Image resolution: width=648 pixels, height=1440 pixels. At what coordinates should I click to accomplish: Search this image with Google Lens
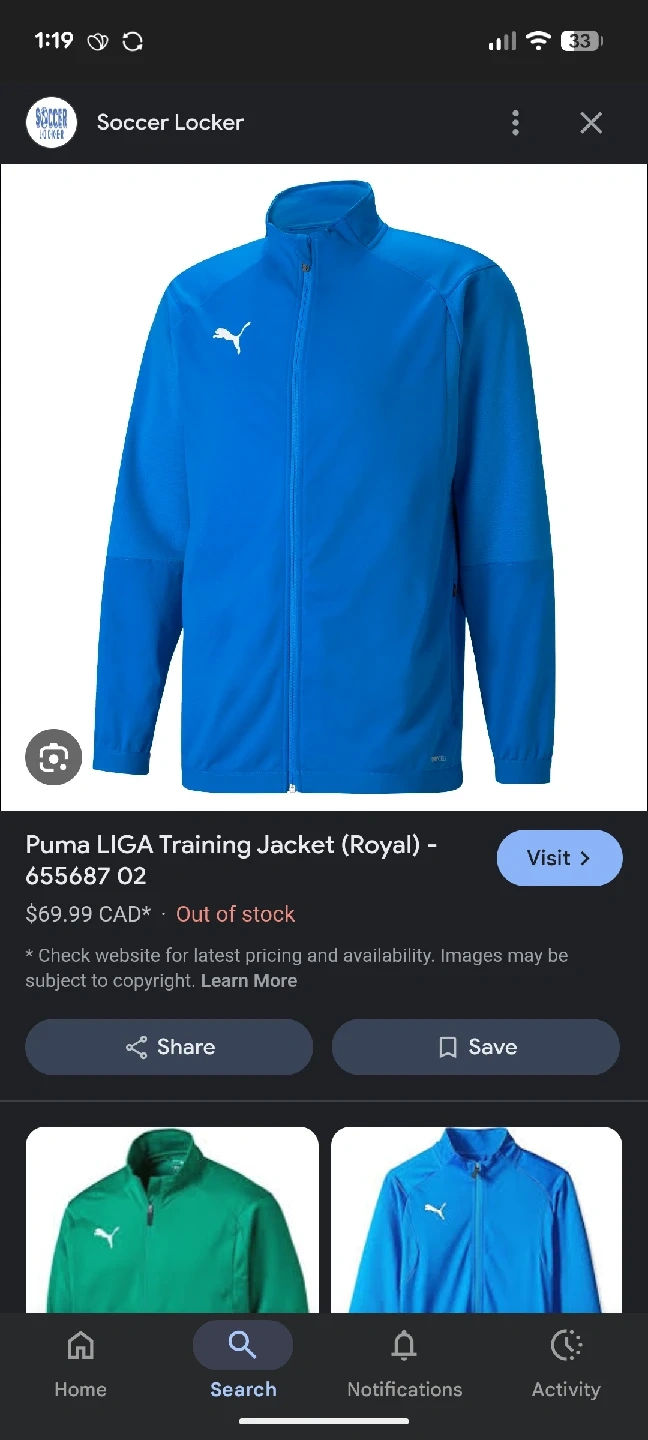point(53,758)
